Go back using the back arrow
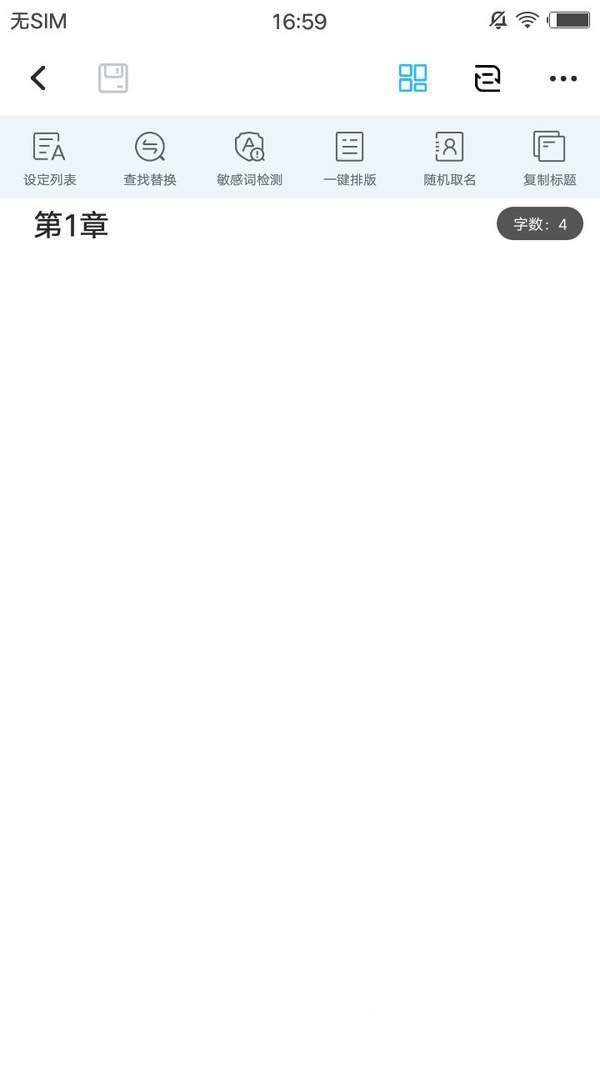Screen dimensions: 600x1067 coord(38,78)
